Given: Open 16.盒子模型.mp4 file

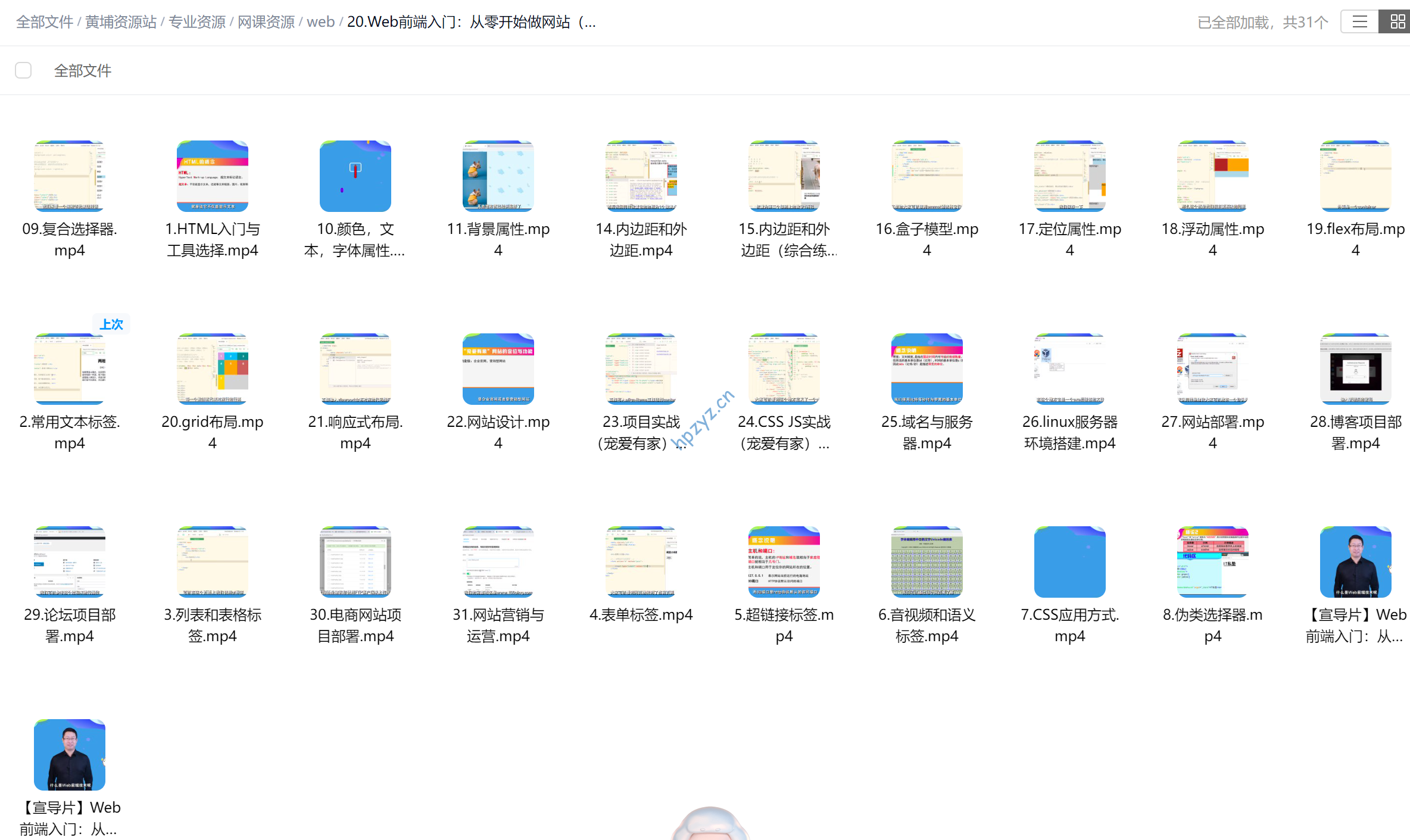Looking at the screenshot, I should click(x=927, y=176).
